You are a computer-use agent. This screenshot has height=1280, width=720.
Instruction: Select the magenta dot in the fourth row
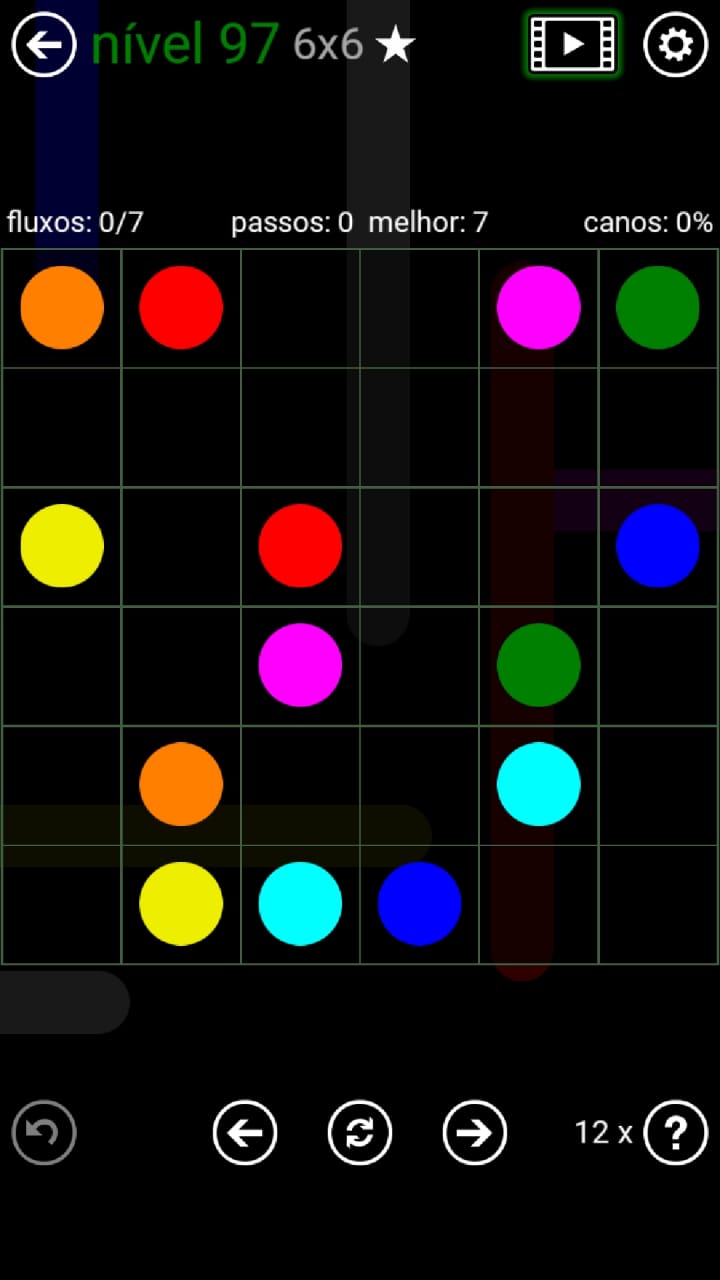(x=300, y=665)
